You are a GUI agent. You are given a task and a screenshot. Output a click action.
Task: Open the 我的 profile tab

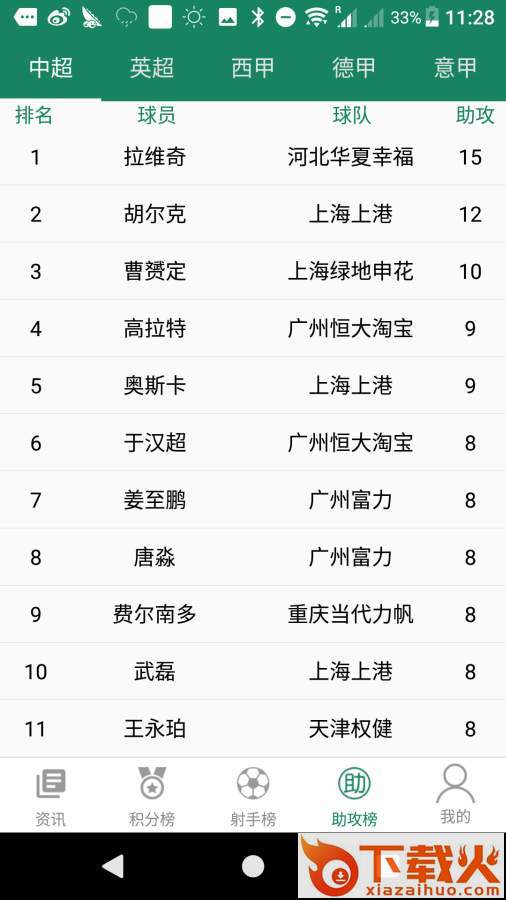(x=456, y=796)
